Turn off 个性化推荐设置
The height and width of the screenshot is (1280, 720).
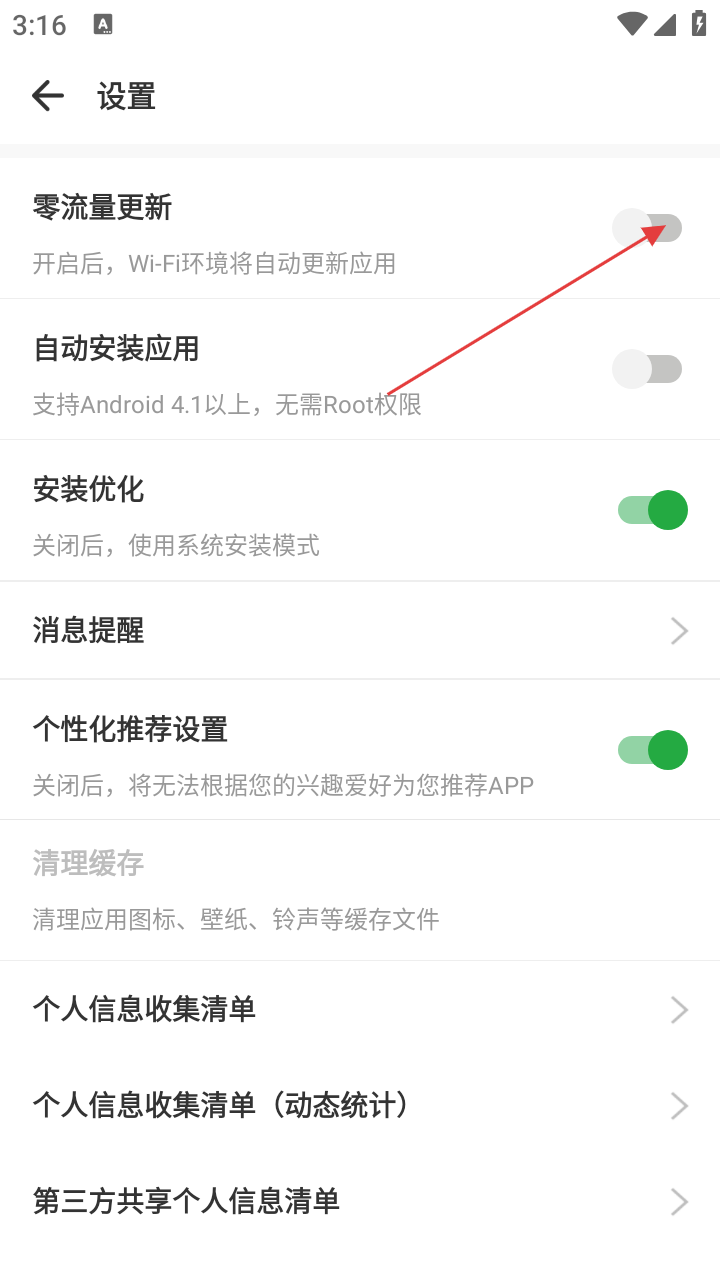pos(652,750)
